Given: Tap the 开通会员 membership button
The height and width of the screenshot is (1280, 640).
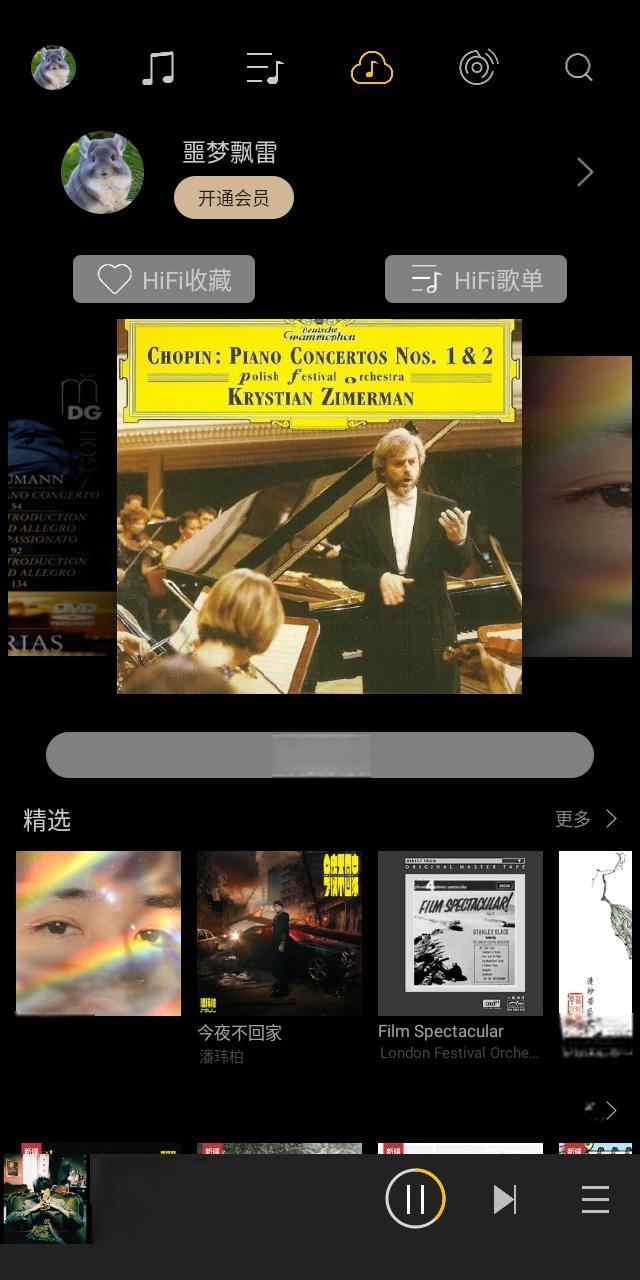Looking at the screenshot, I should tap(233, 198).
